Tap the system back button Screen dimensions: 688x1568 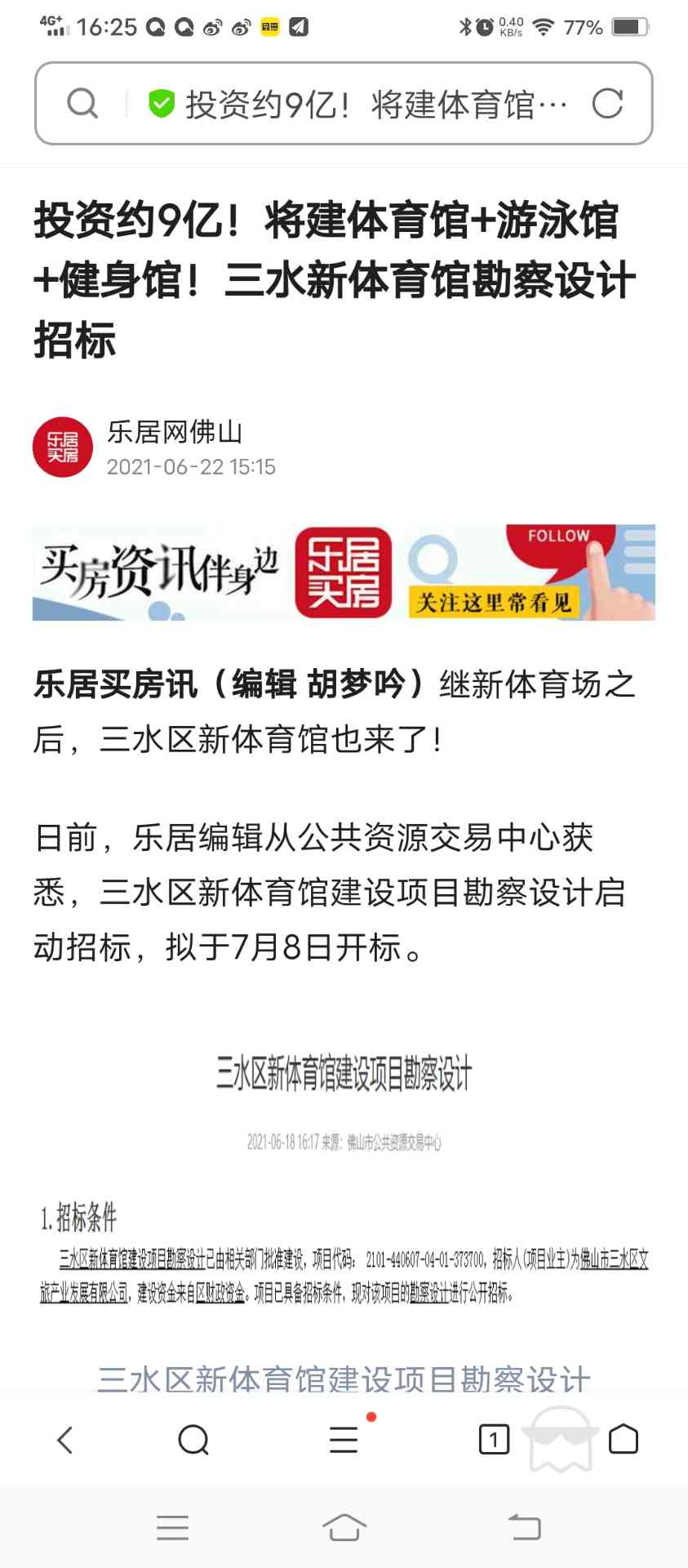[524, 1527]
